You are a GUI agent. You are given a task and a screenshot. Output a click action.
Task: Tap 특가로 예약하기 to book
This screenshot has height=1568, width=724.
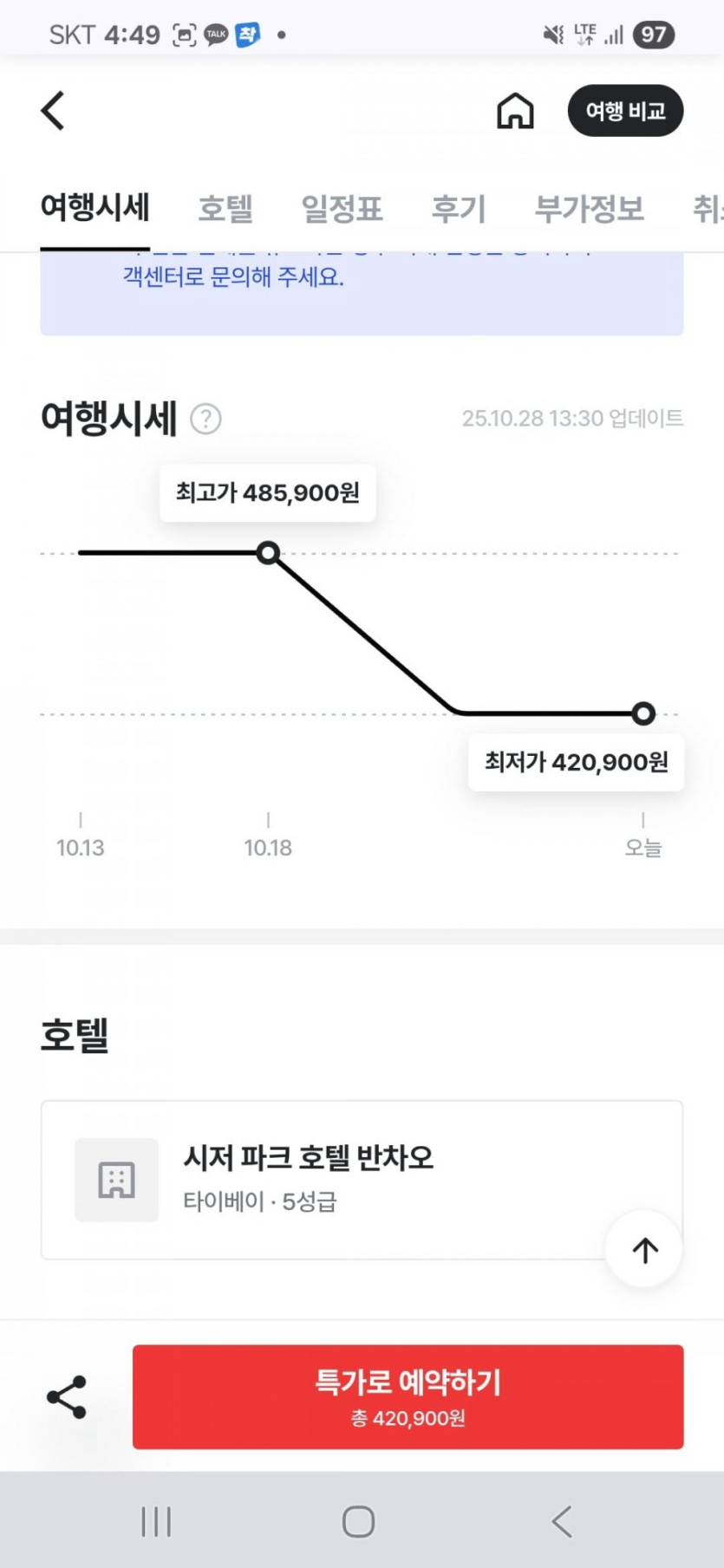(408, 1396)
